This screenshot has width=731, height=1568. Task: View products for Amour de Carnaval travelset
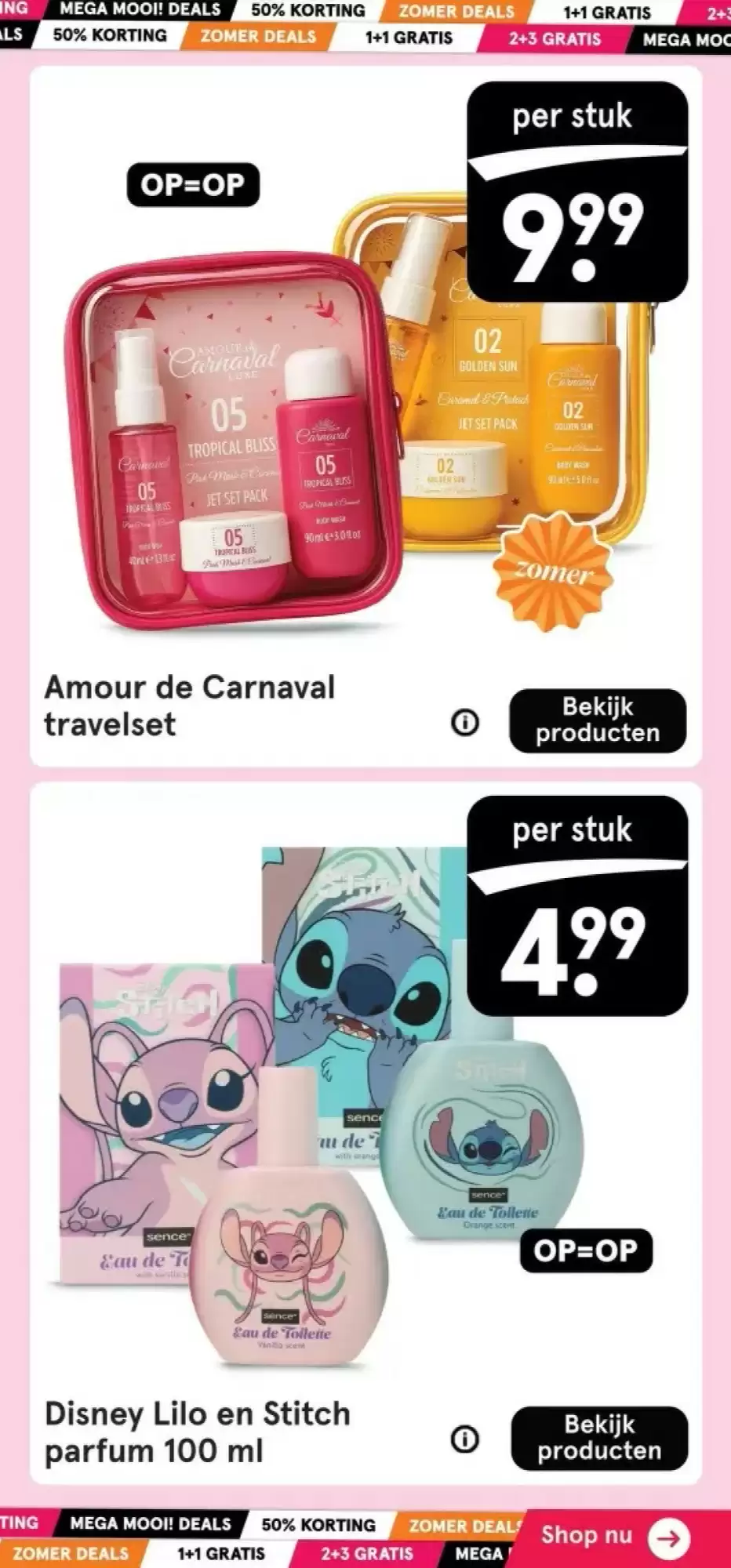[598, 720]
